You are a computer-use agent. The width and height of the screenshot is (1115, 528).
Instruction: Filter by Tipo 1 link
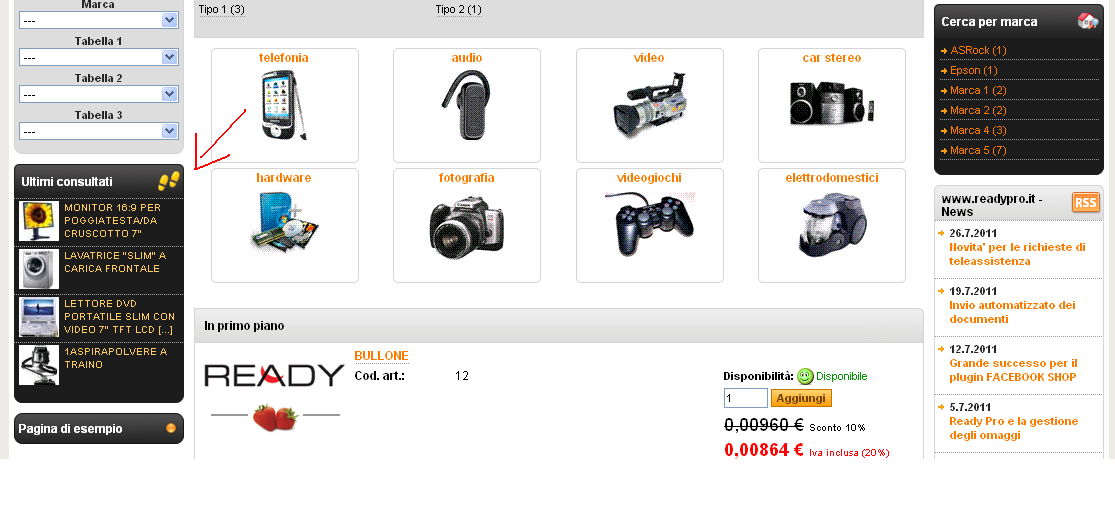[x=221, y=10]
